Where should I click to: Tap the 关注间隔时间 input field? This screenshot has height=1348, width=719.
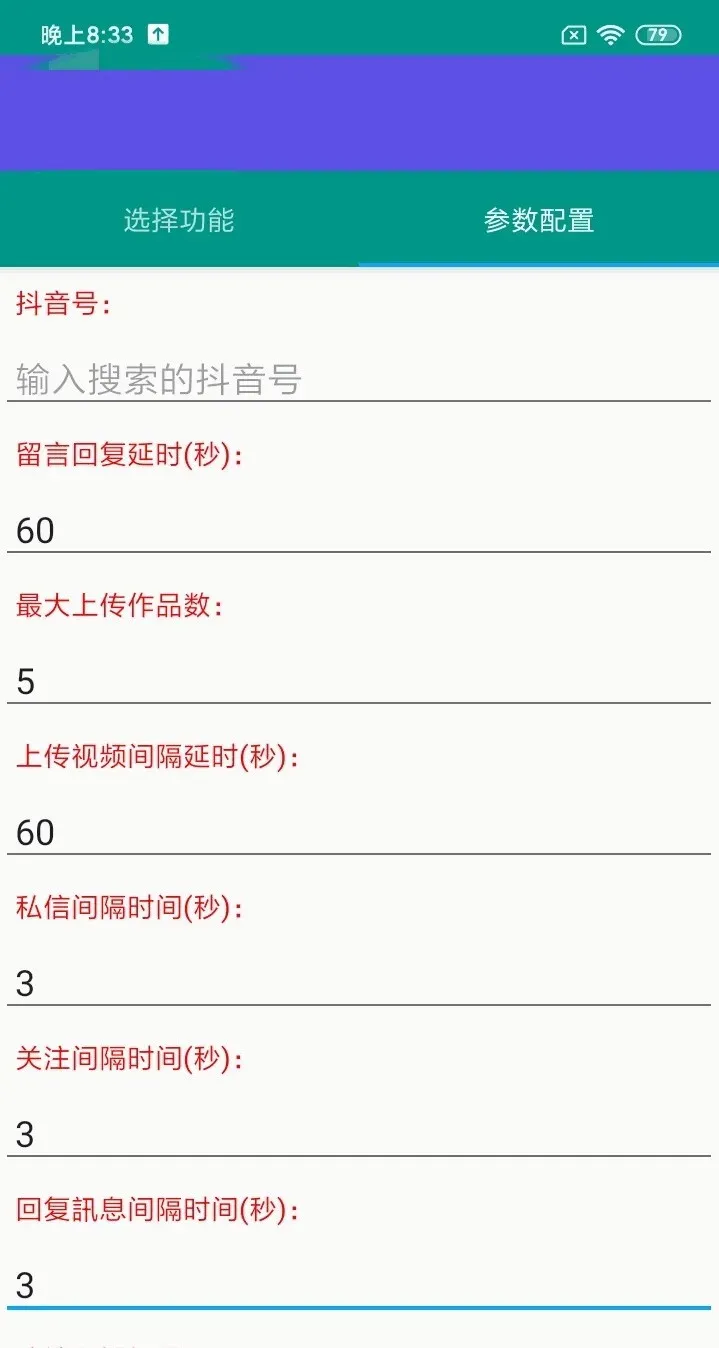[x=358, y=1134]
